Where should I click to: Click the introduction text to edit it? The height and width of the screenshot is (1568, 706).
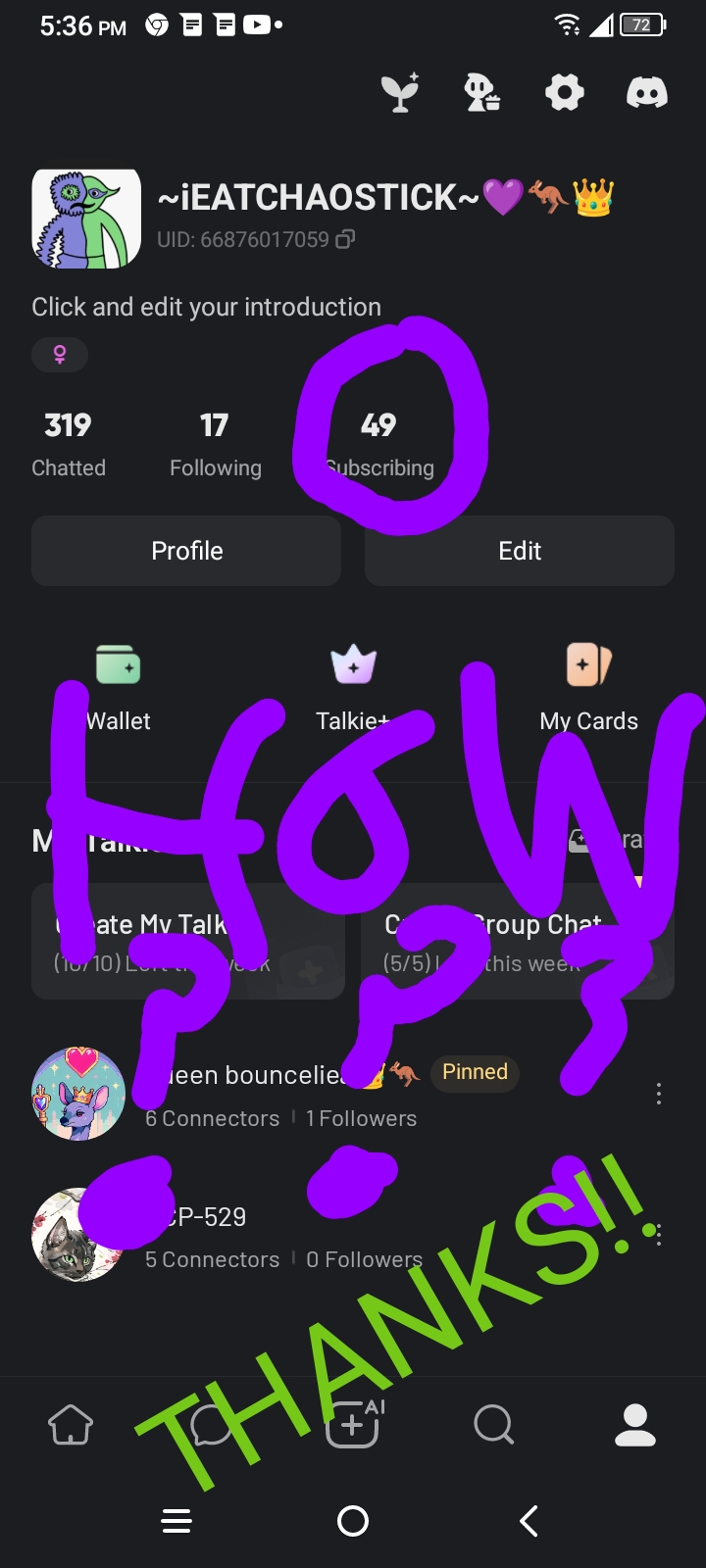coord(206,307)
